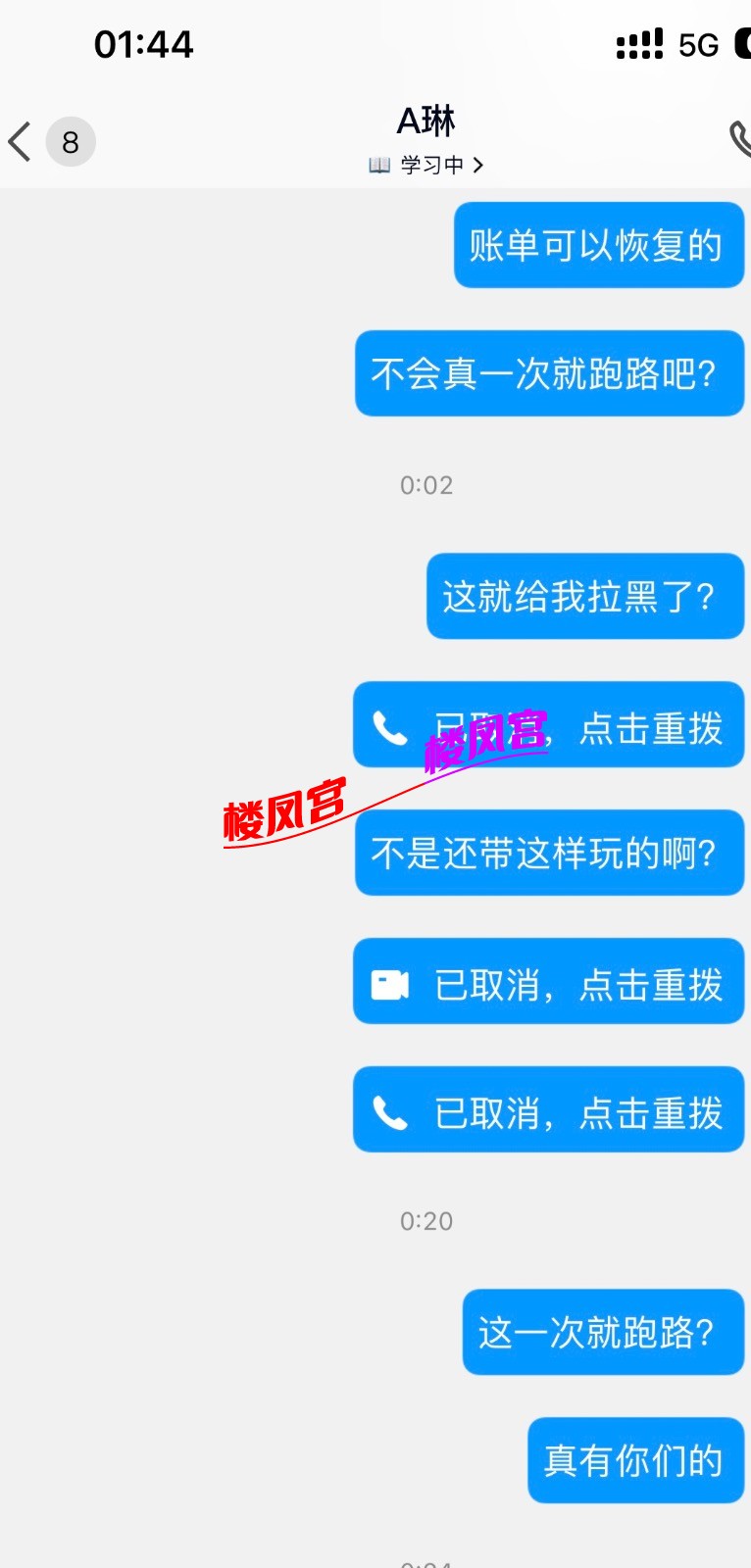Redial the voice call below 这就给我拉黑了

[x=548, y=725]
